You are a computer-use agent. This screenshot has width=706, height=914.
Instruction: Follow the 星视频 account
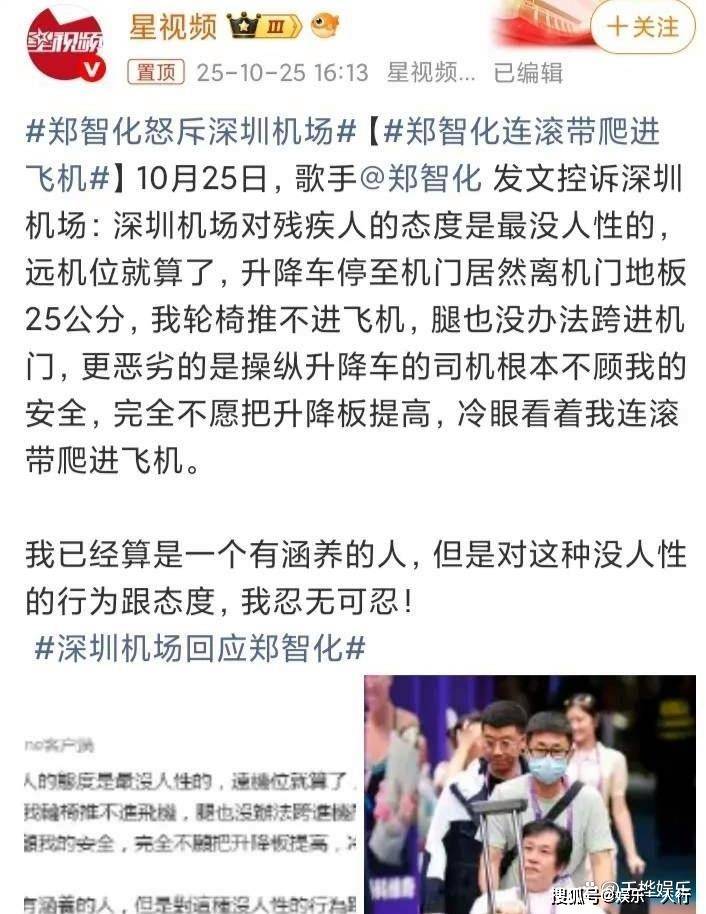(x=643, y=26)
